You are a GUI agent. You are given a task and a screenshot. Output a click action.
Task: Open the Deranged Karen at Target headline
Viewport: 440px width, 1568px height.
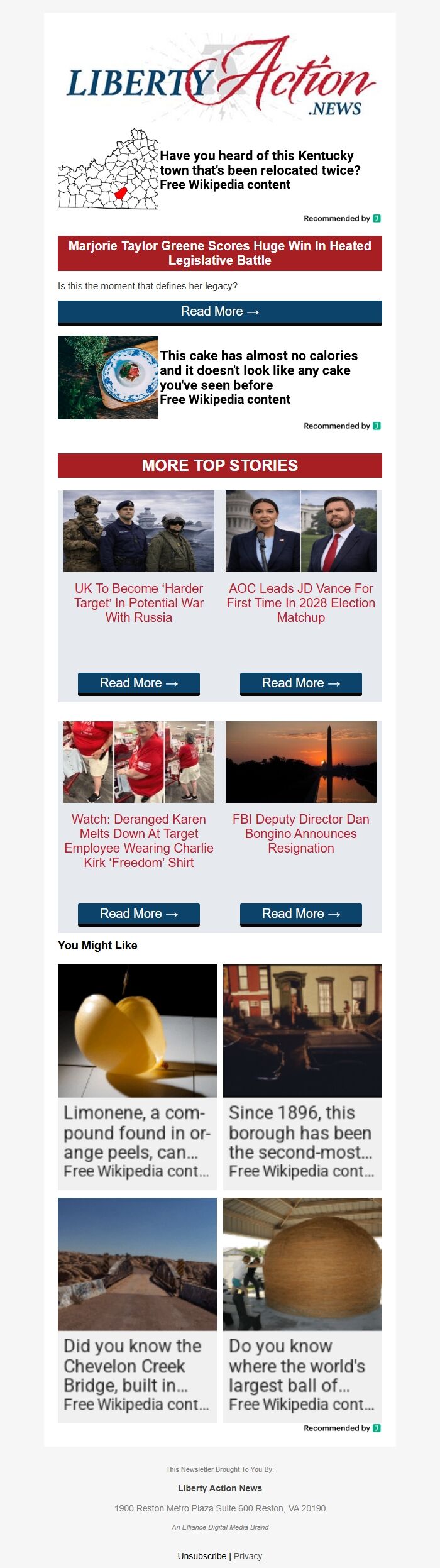tap(139, 841)
